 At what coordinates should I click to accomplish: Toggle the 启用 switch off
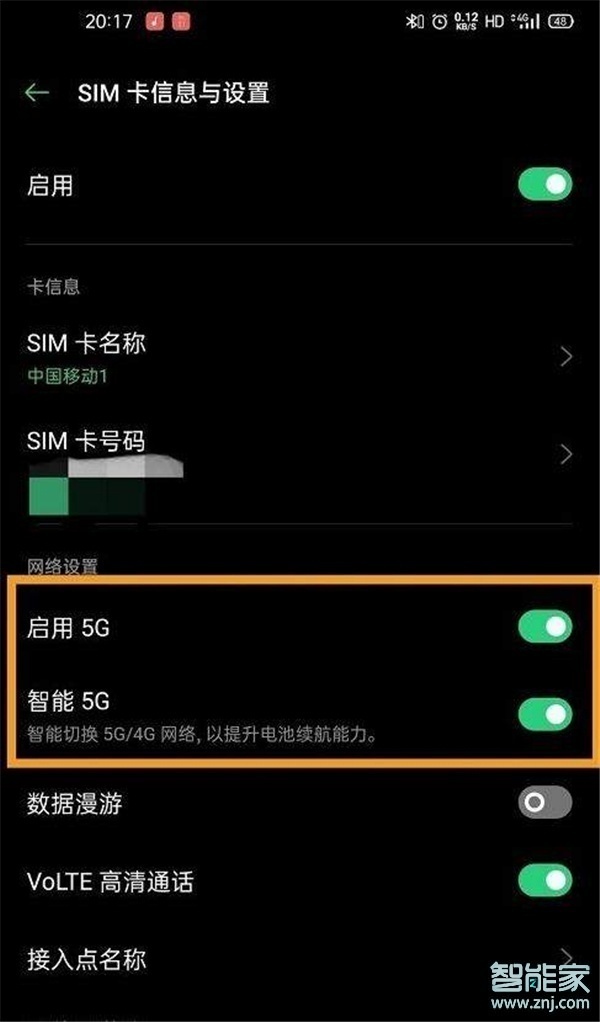[545, 185]
